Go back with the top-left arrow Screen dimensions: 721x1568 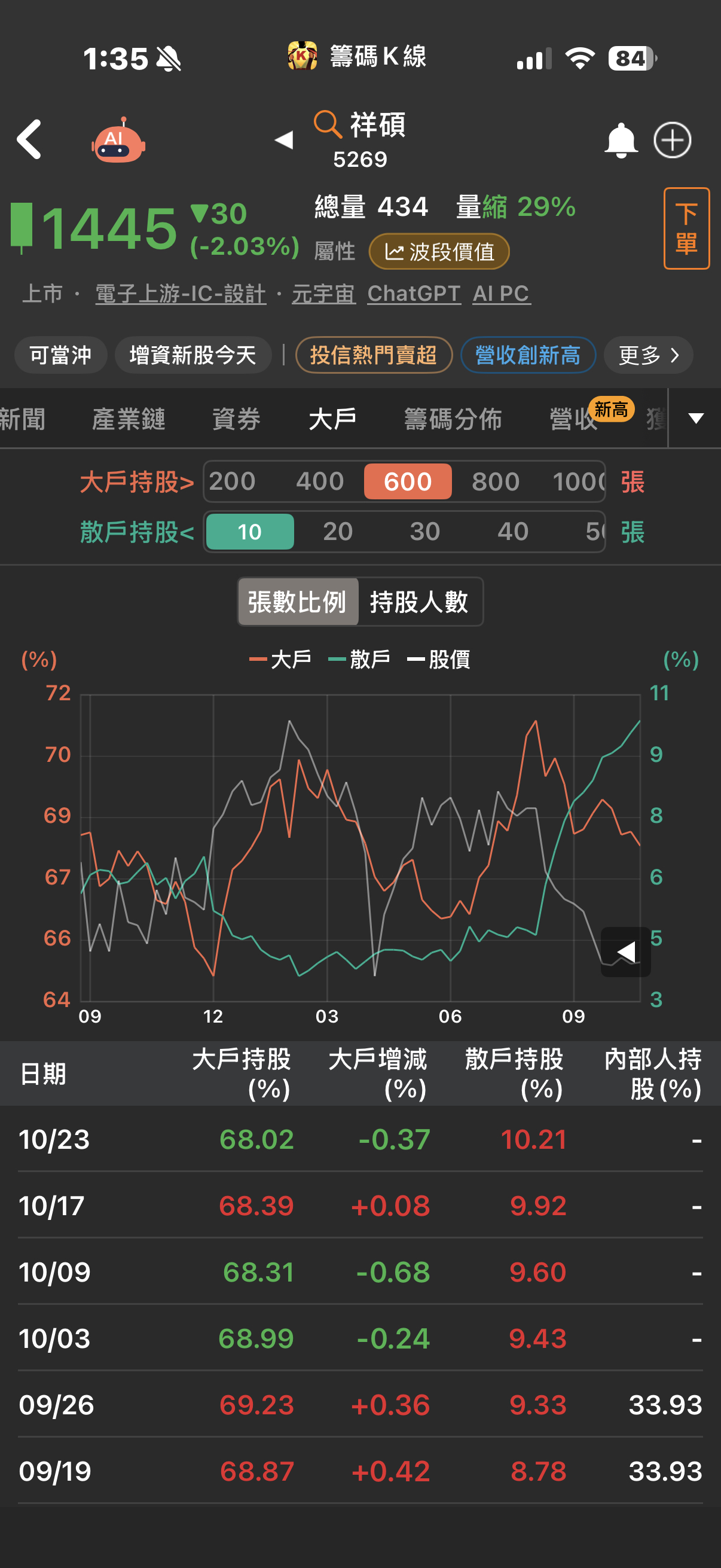click(29, 139)
